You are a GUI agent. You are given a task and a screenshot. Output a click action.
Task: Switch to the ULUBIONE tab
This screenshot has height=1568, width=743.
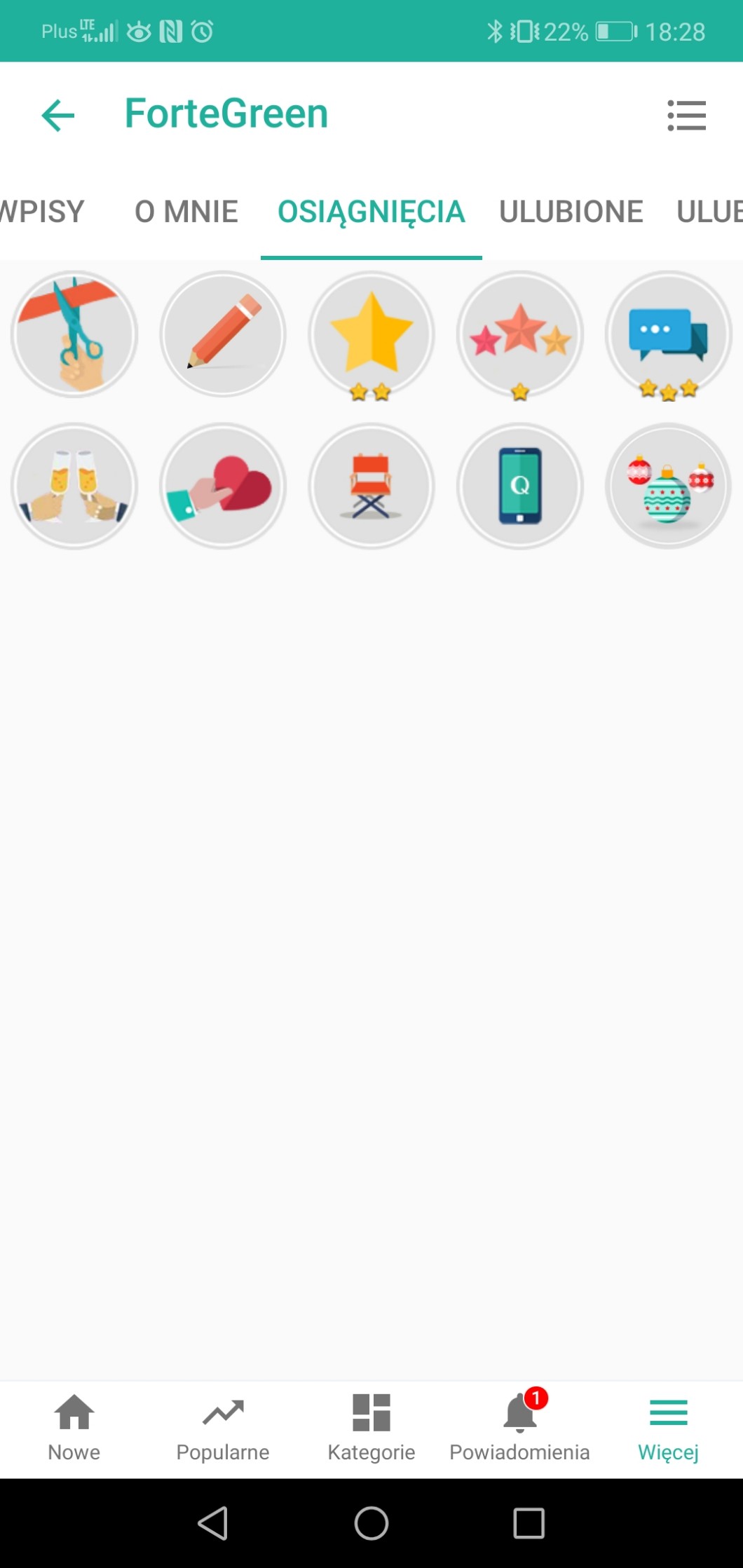[571, 212]
